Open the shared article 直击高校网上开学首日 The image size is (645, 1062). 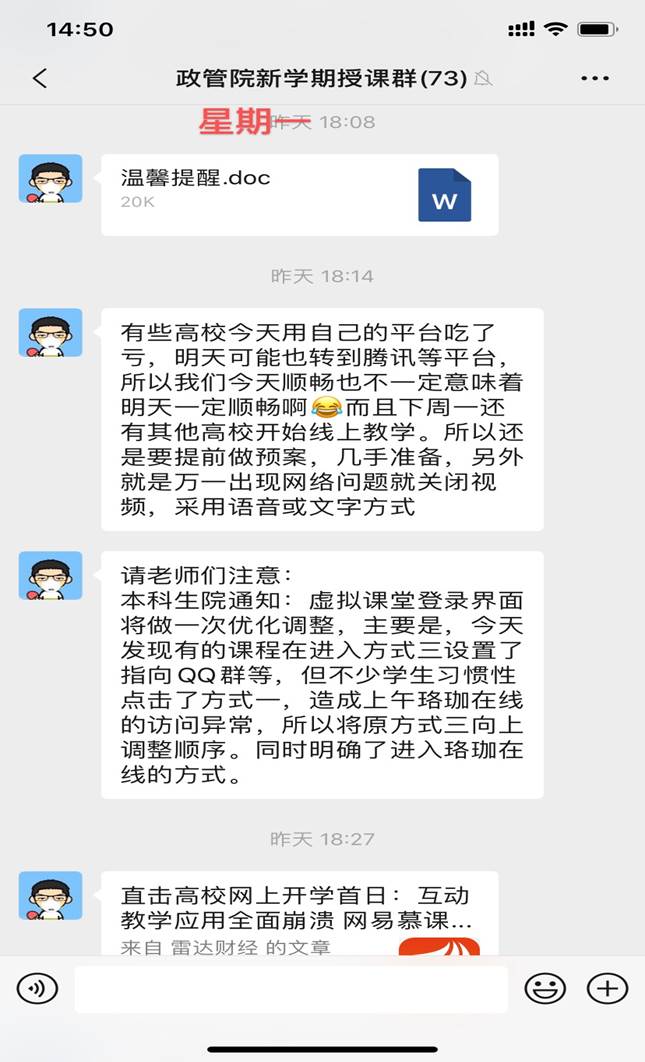pos(299,914)
